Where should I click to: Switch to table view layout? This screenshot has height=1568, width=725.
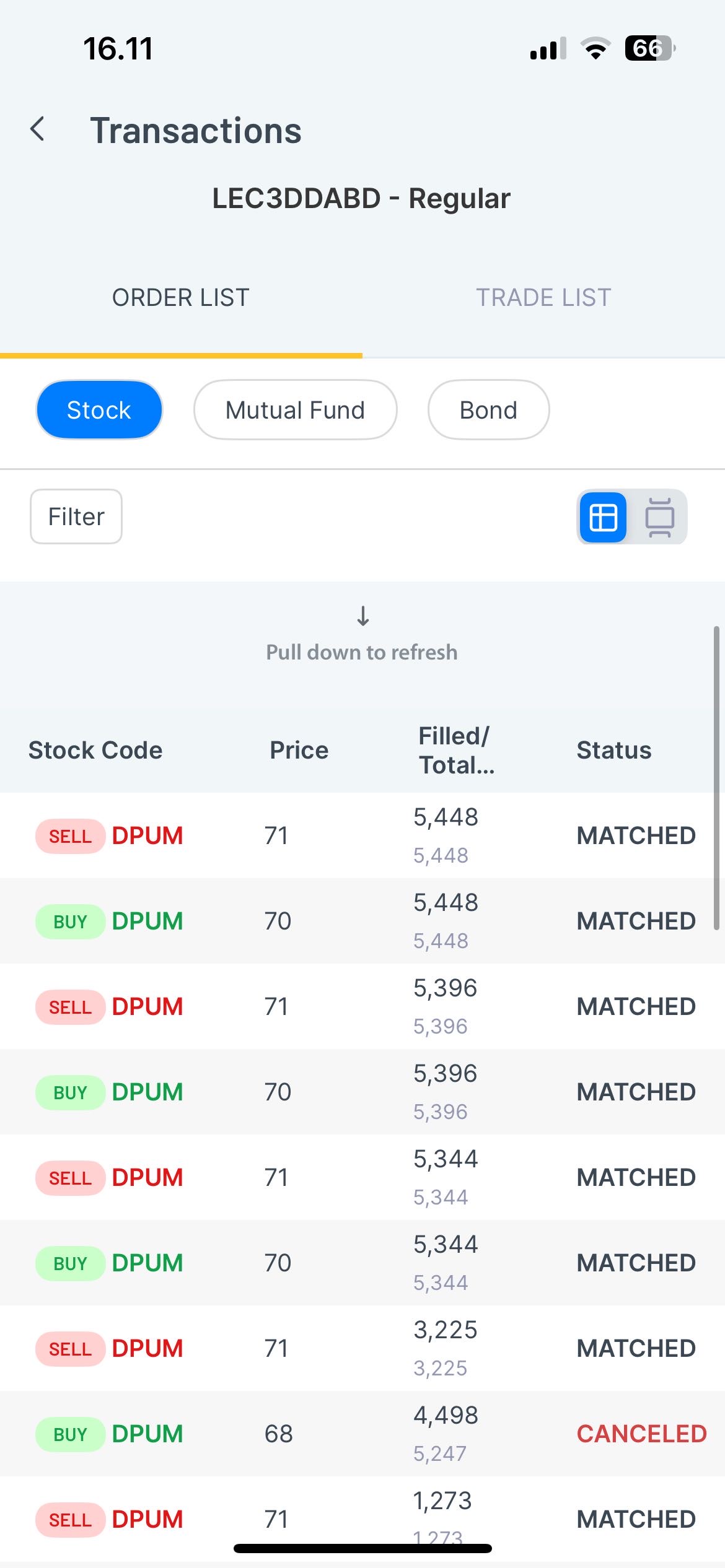604,517
